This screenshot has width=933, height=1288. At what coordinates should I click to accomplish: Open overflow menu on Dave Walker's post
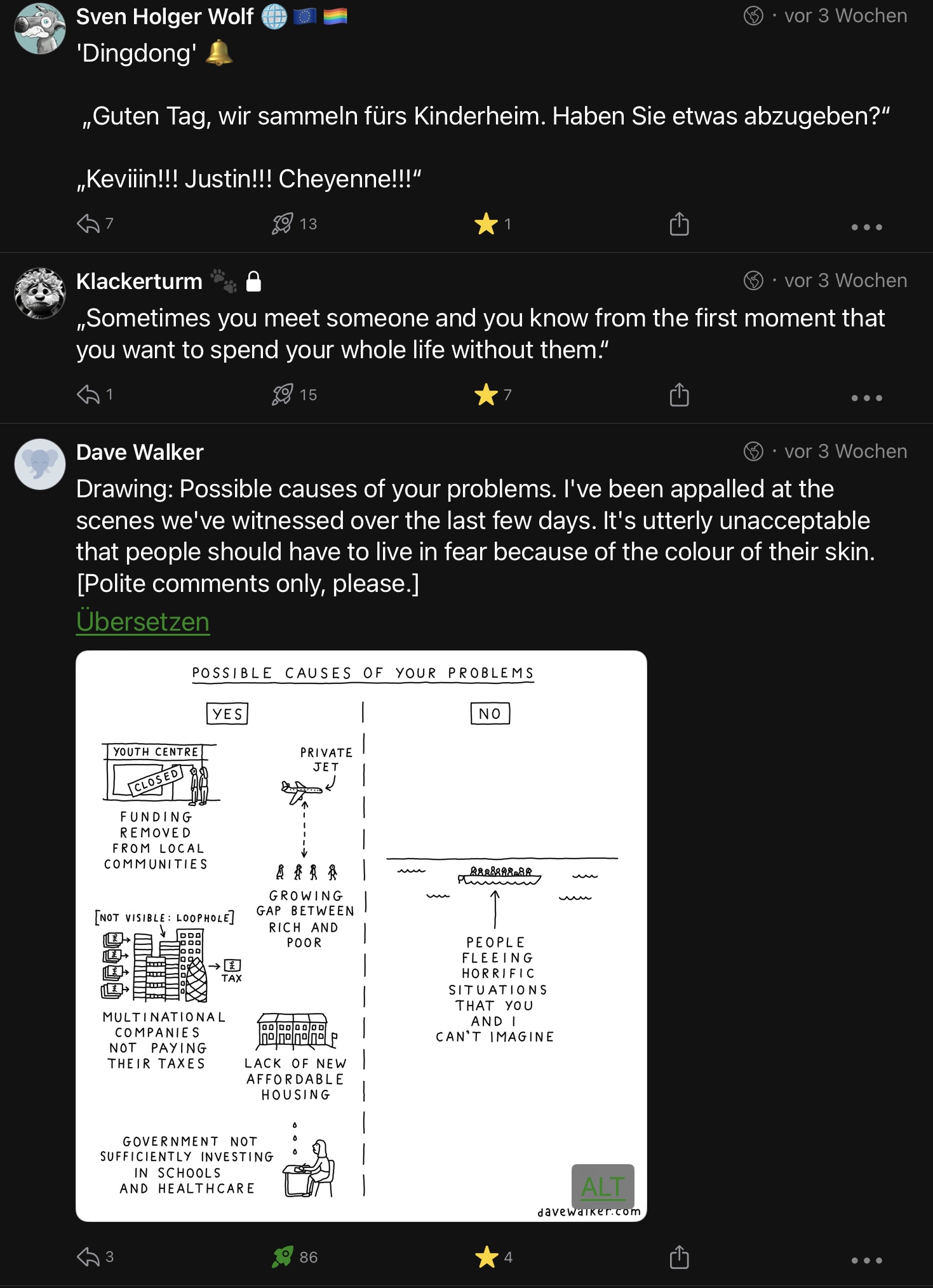tap(866, 1260)
